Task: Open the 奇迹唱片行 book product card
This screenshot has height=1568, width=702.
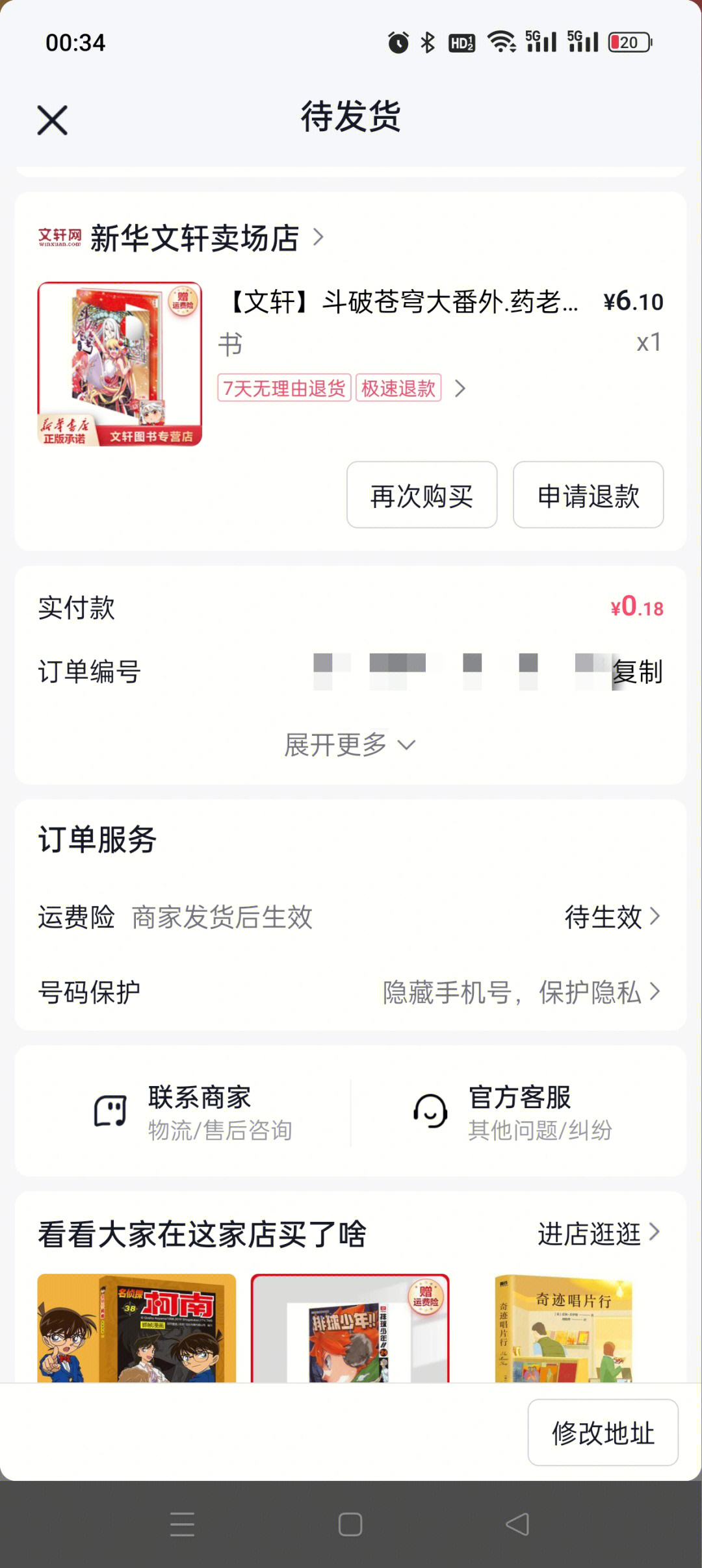Action: [x=564, y=1328]
